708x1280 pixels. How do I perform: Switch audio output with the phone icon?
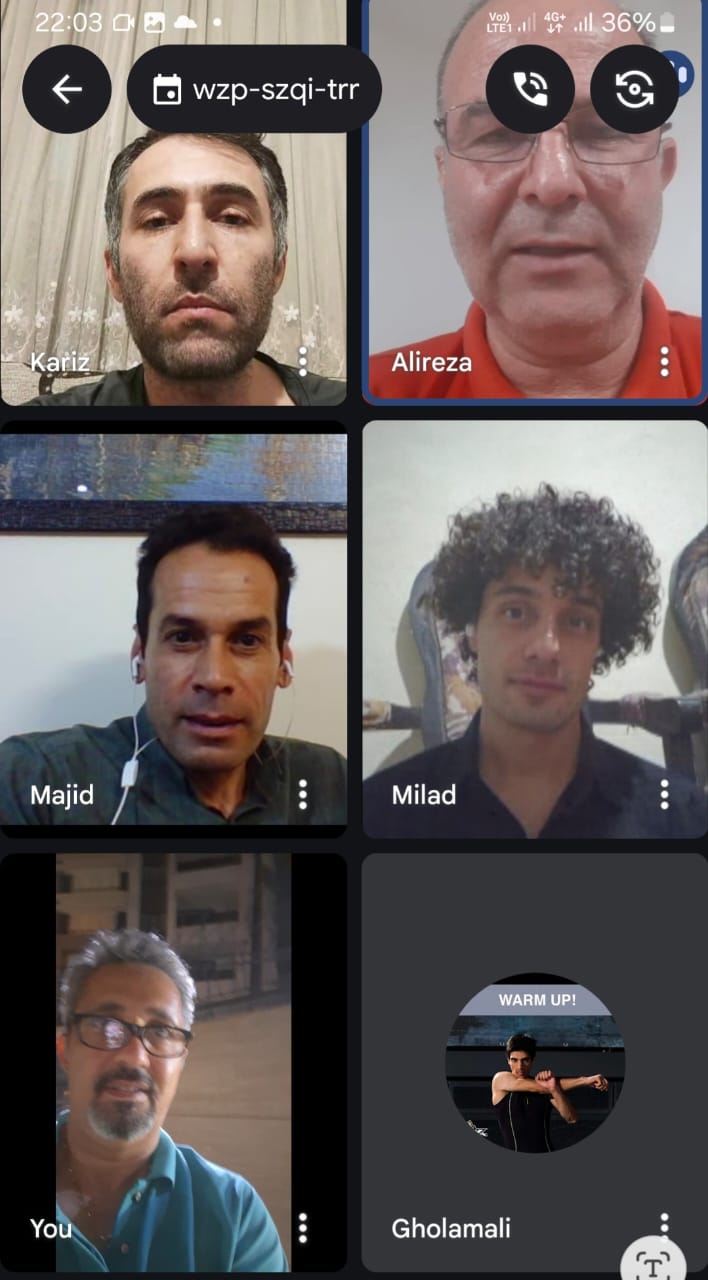(530, 90)
